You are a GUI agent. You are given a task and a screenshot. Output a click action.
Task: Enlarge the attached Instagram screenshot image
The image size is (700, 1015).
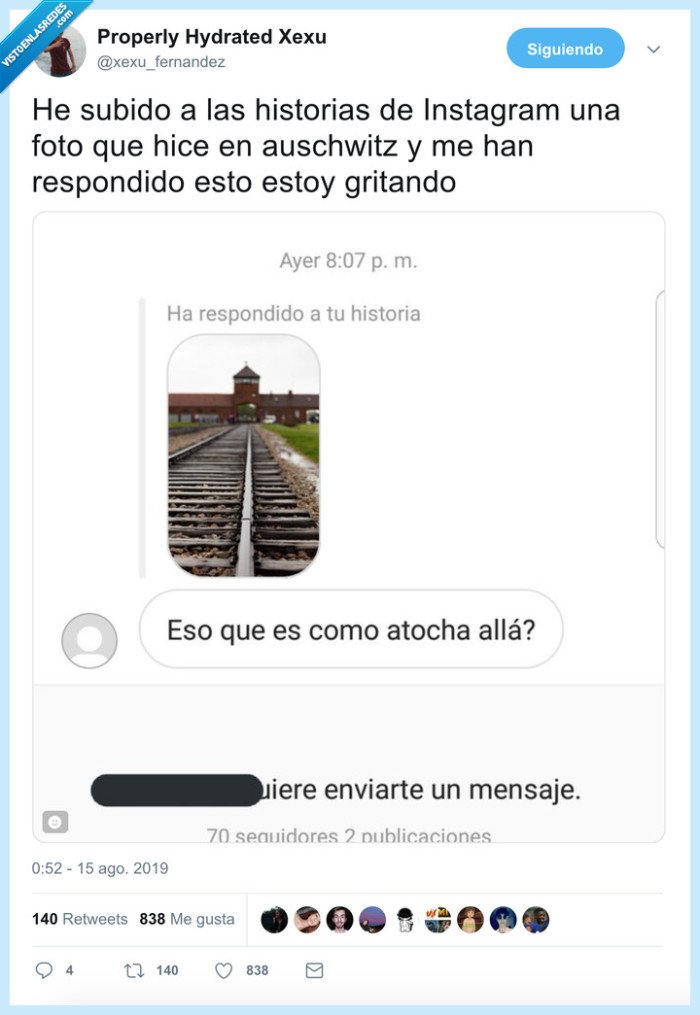[348, 527]
